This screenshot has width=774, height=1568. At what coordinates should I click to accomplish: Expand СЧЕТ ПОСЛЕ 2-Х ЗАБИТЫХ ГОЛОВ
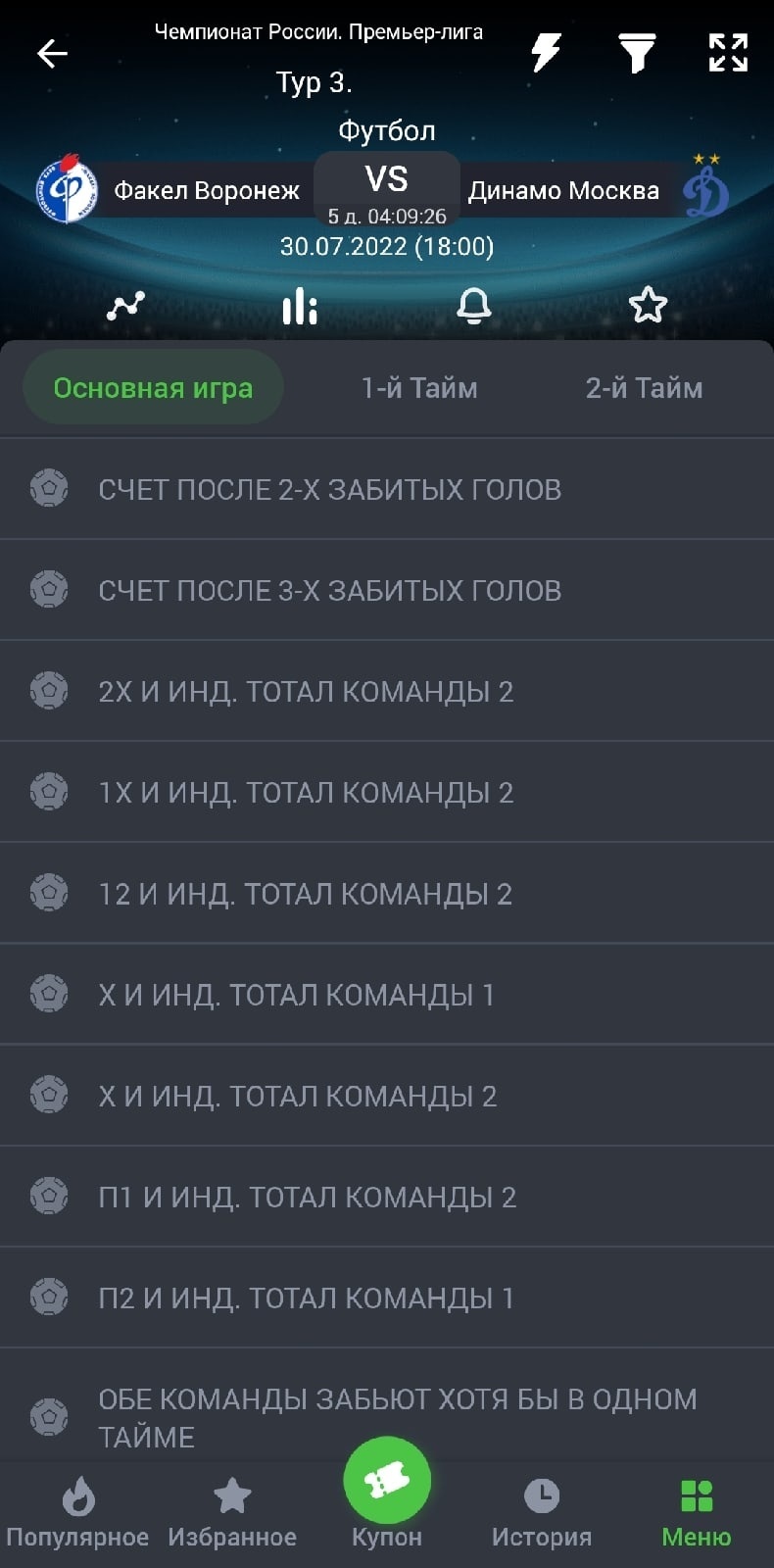tap(387, 489)
